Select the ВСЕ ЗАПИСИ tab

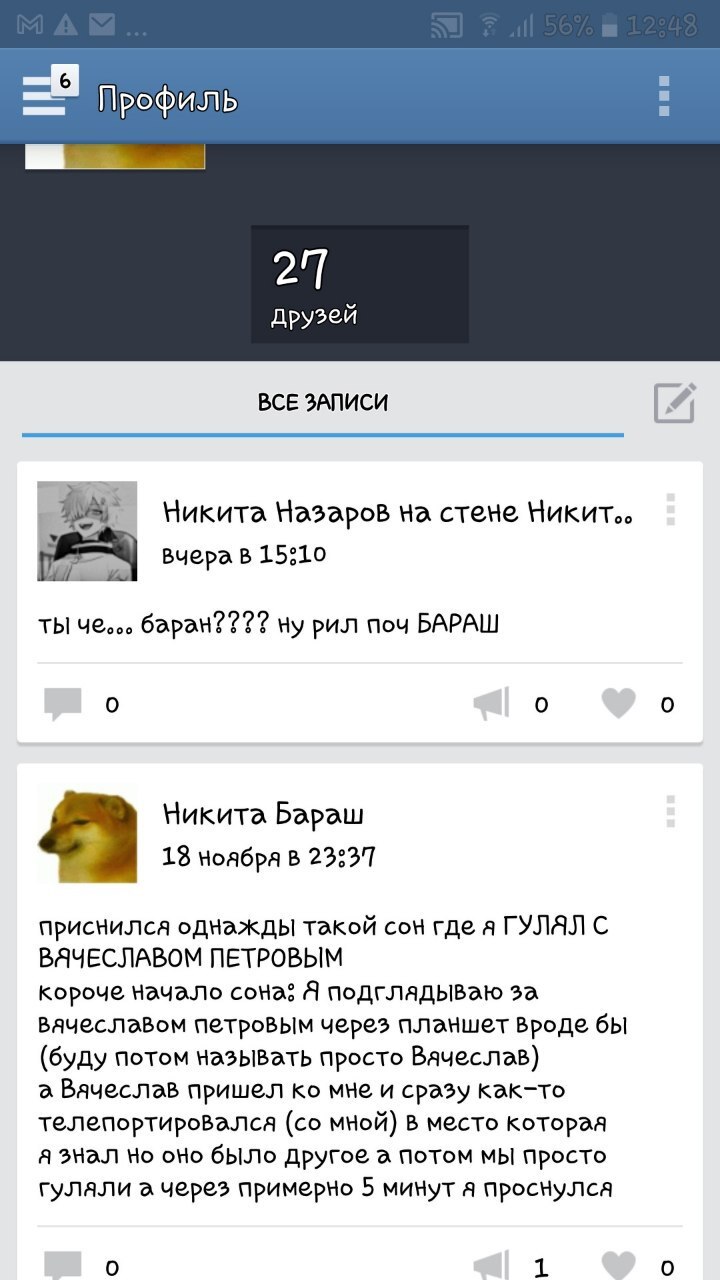coord(323,403)
